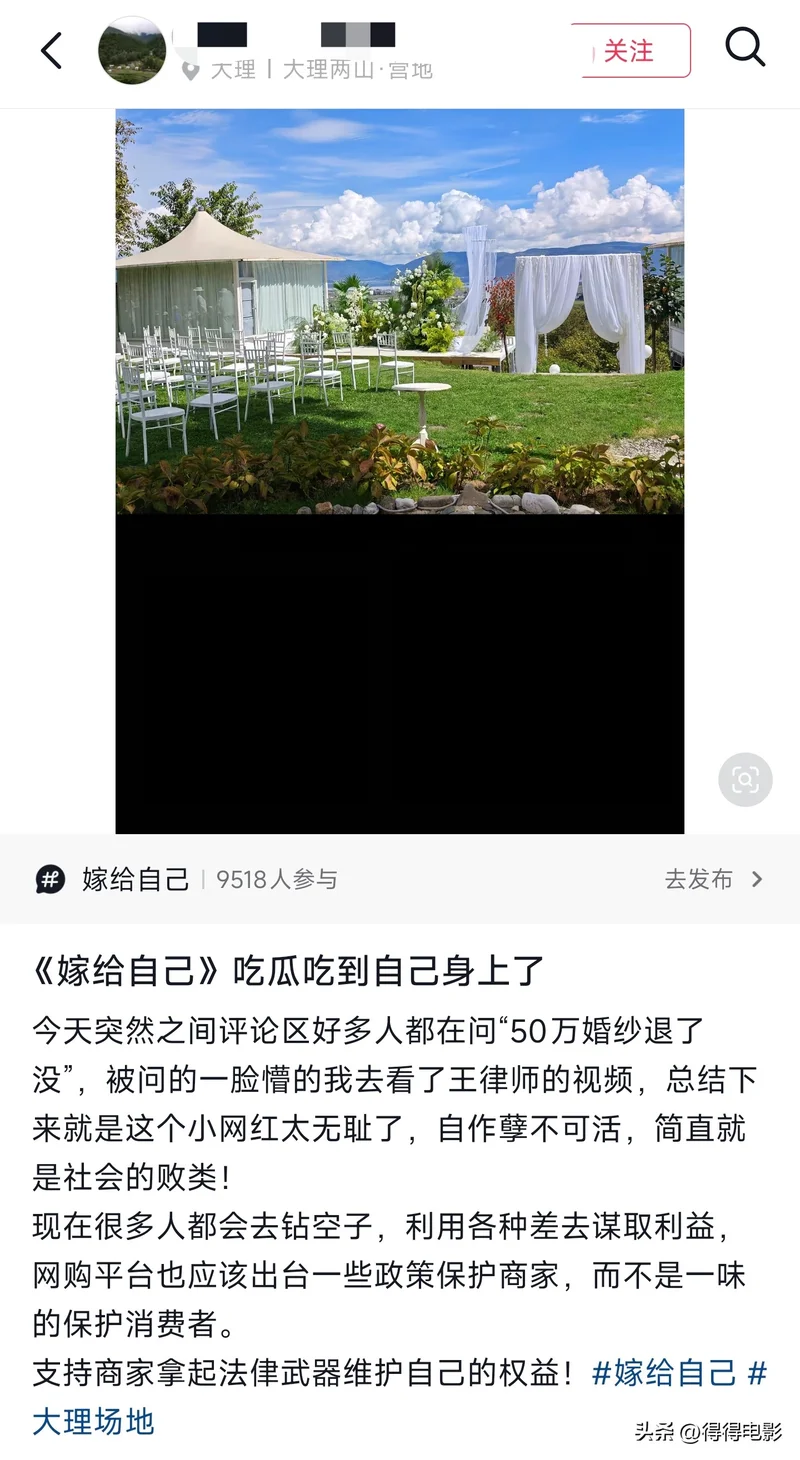
Task: Tap 去发布 to post in topic
Action: click(713, 879)
